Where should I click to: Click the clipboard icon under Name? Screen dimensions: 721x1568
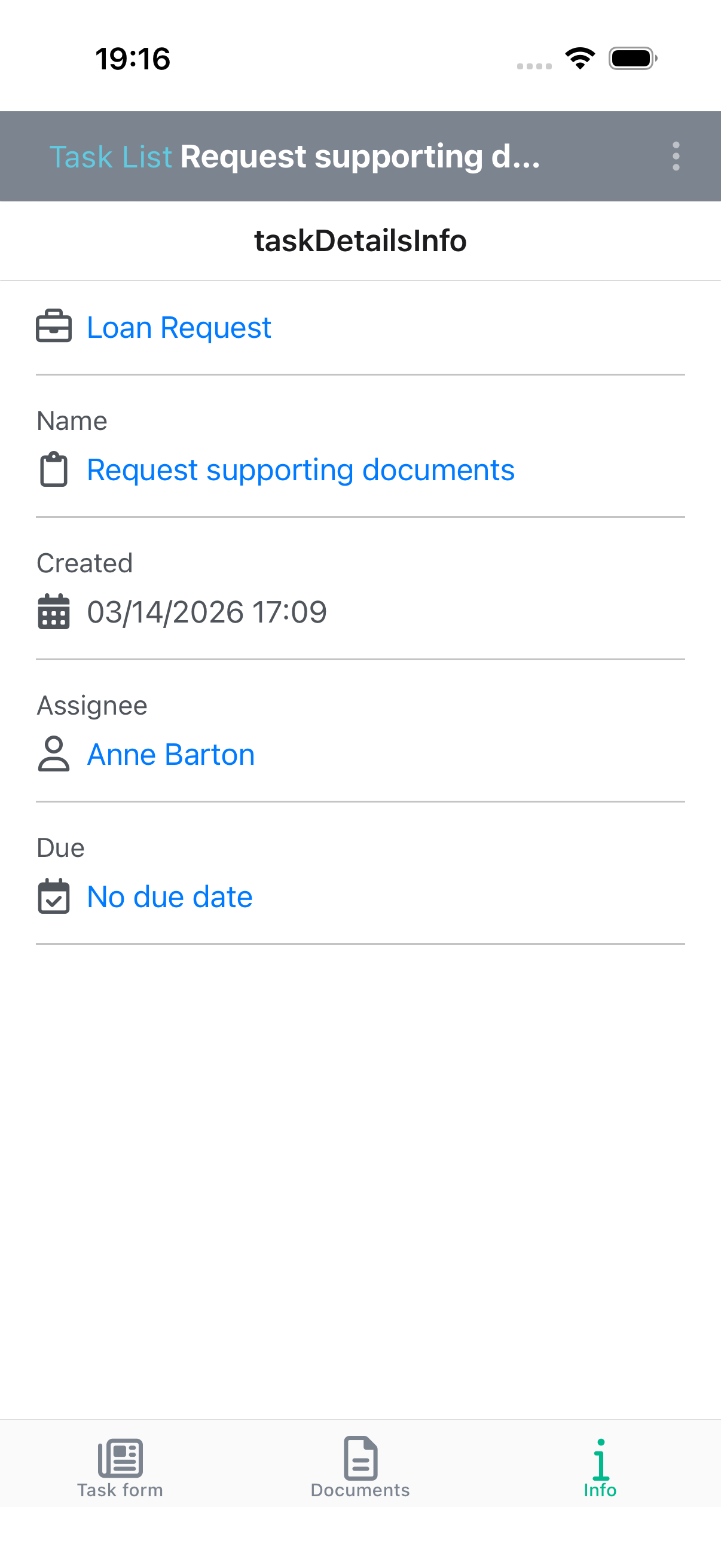pyautogui.click(x=54, y=469)
